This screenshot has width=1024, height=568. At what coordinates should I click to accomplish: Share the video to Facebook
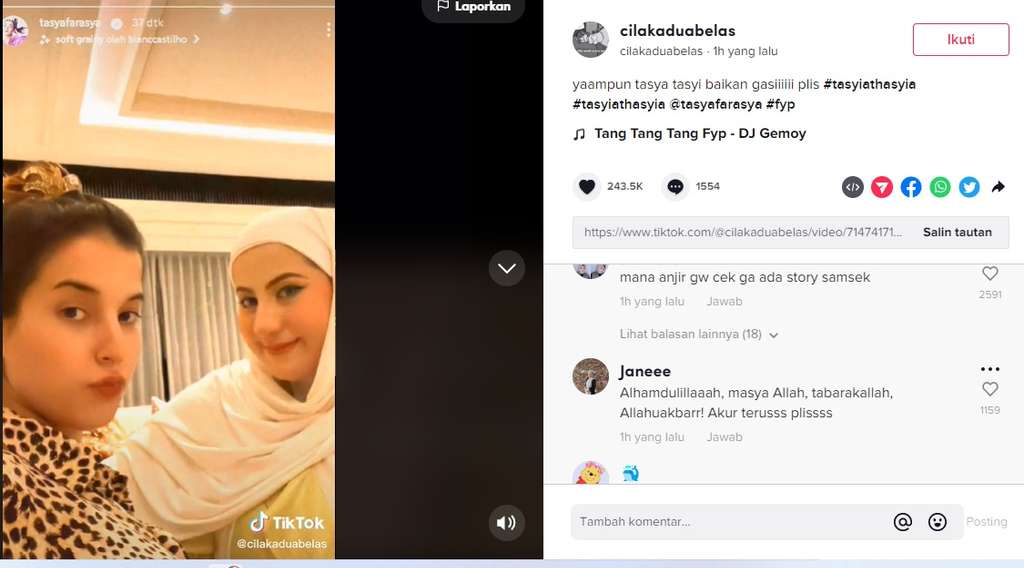tap(911, 187)
